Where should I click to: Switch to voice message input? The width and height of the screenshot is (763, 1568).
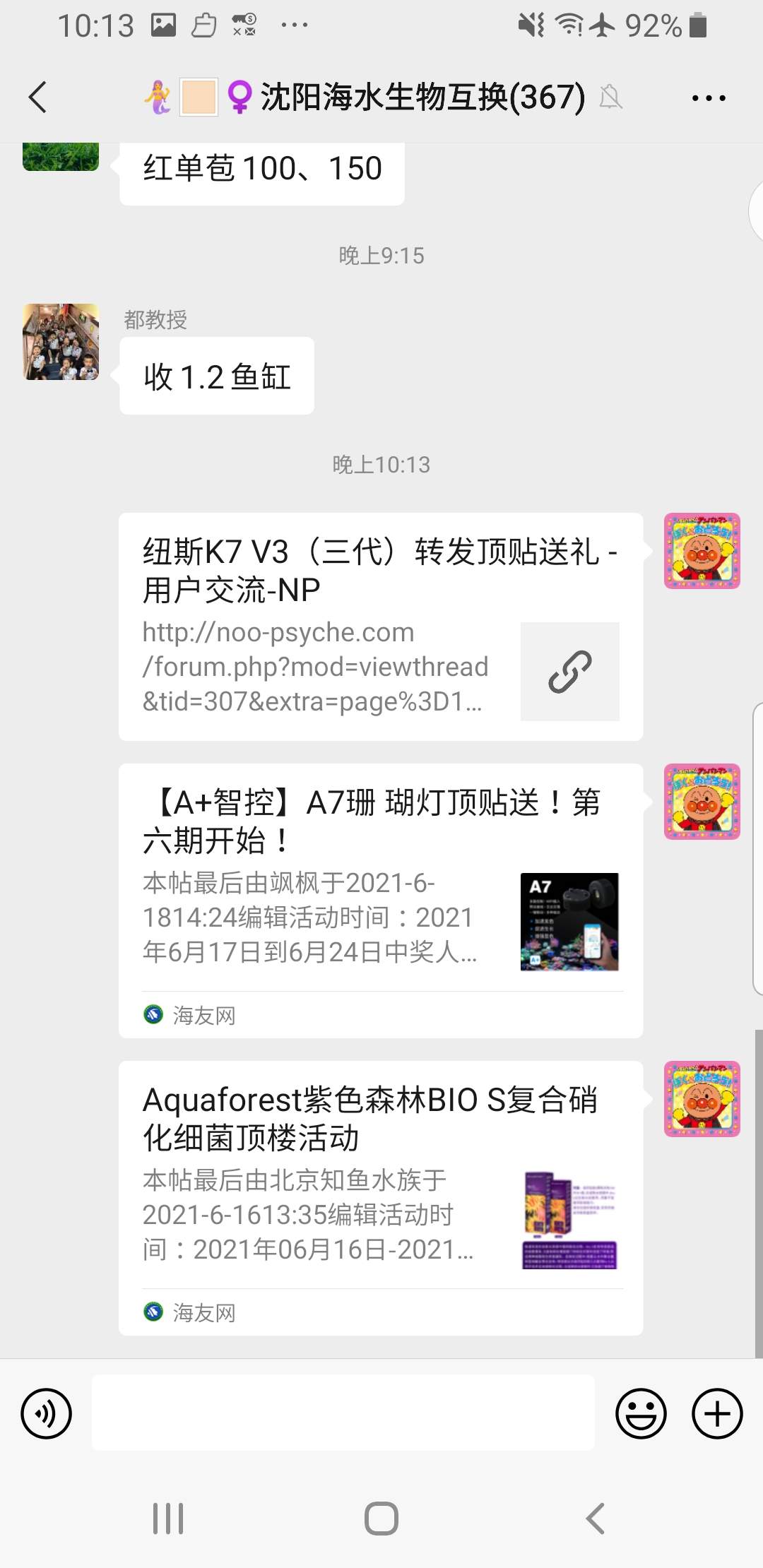[x=47, y=1413]
